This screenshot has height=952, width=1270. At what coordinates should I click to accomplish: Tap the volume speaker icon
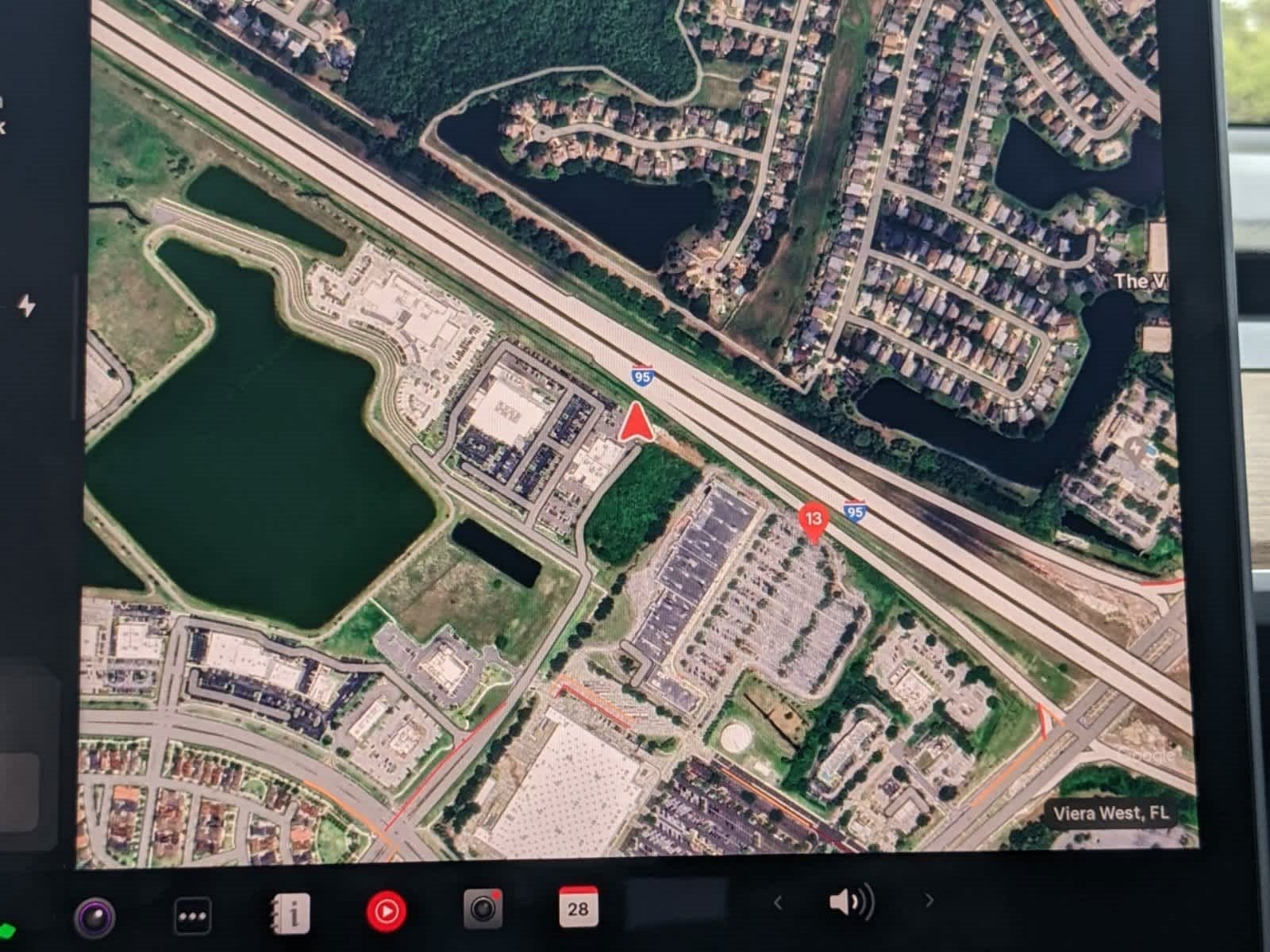coord(850,903)
